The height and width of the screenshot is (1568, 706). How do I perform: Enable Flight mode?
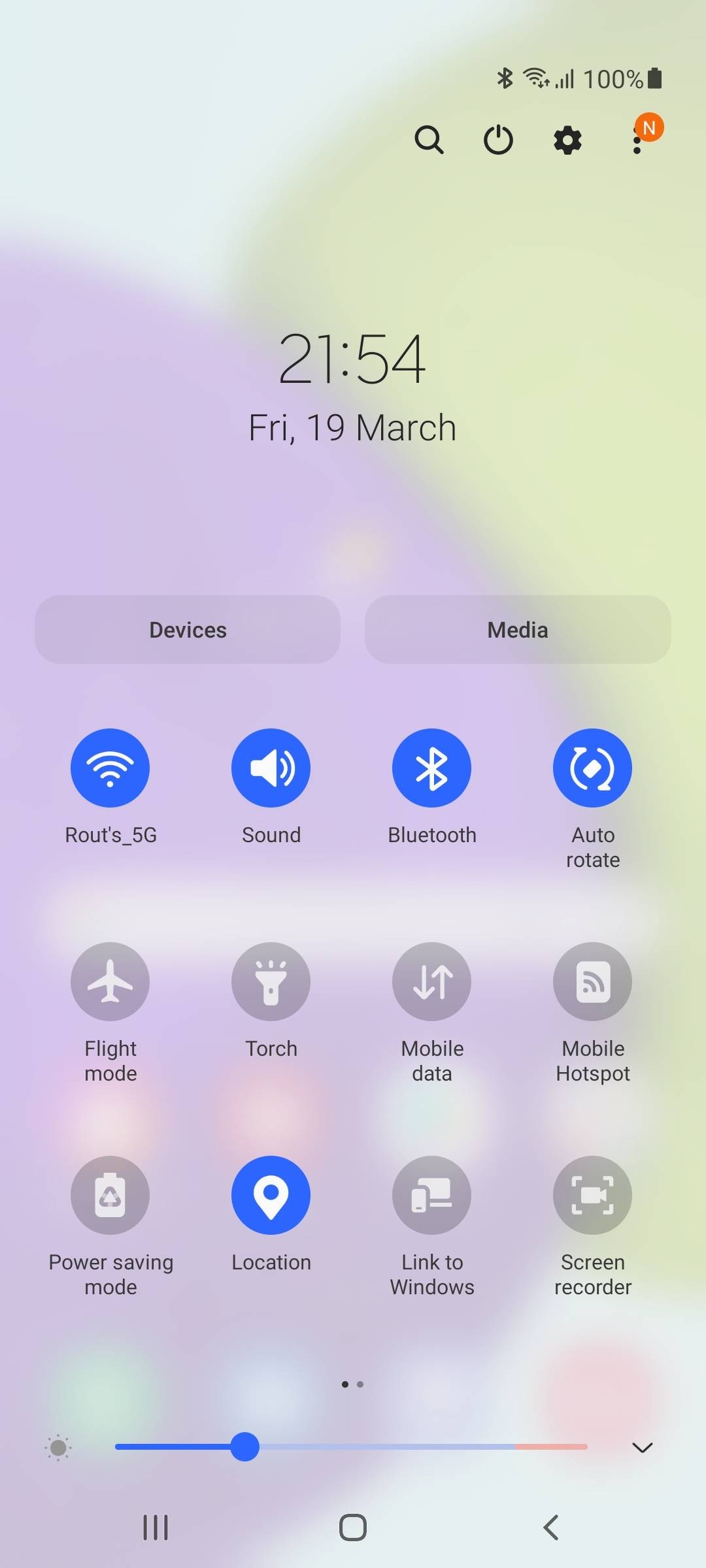[110, 981]
